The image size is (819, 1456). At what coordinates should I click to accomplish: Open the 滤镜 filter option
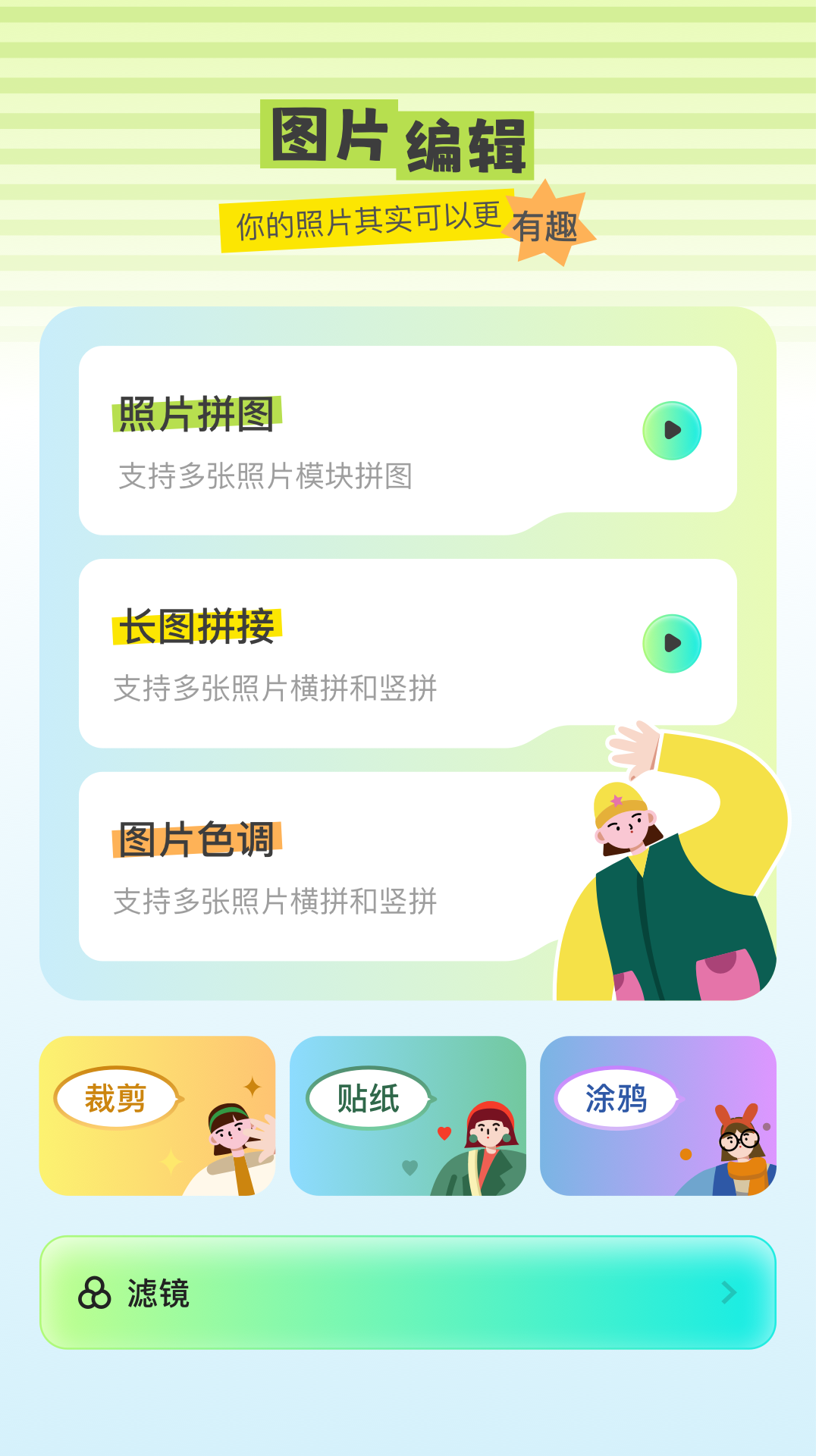(408, 1292)
